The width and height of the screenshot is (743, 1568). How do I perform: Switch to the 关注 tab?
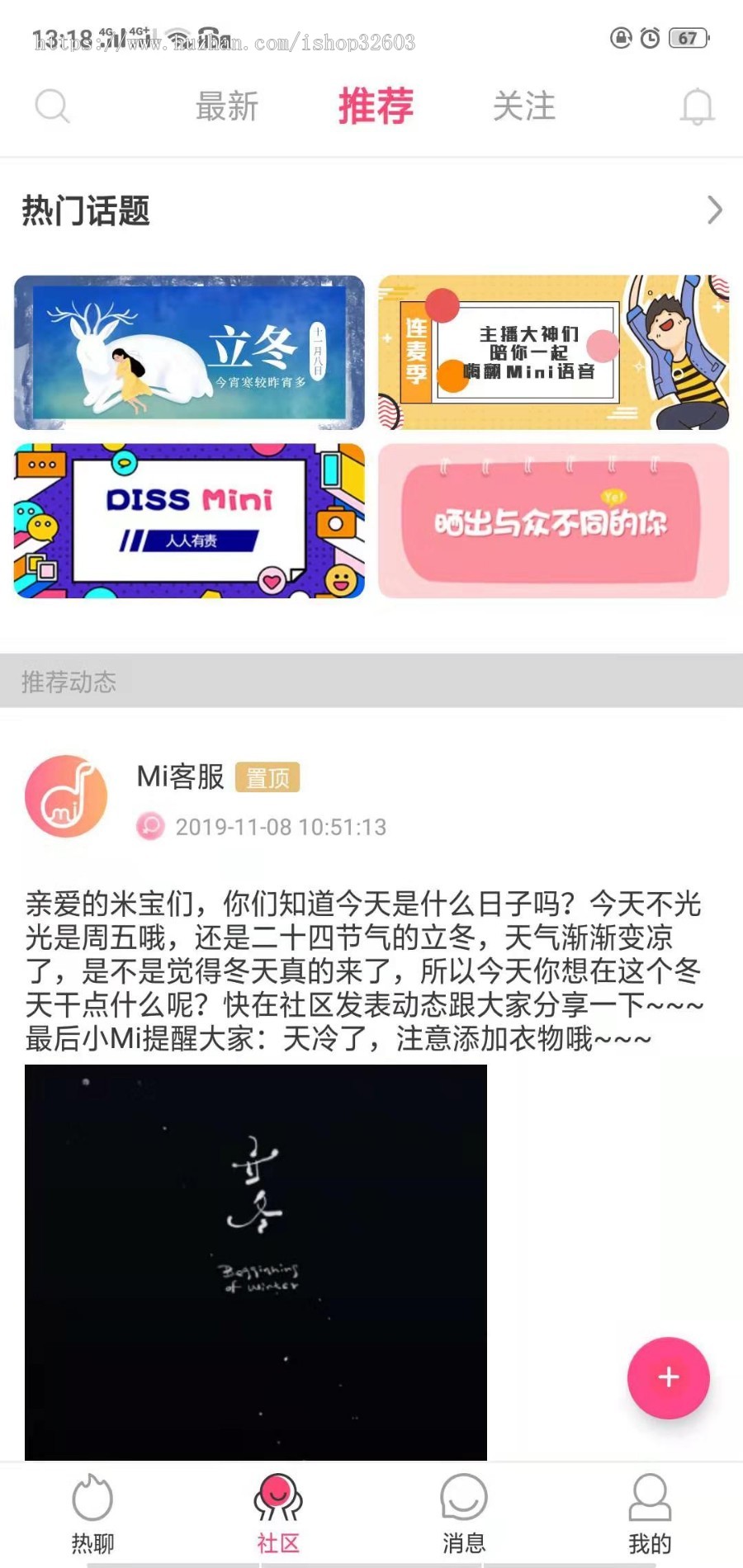[x=524, y=106]
